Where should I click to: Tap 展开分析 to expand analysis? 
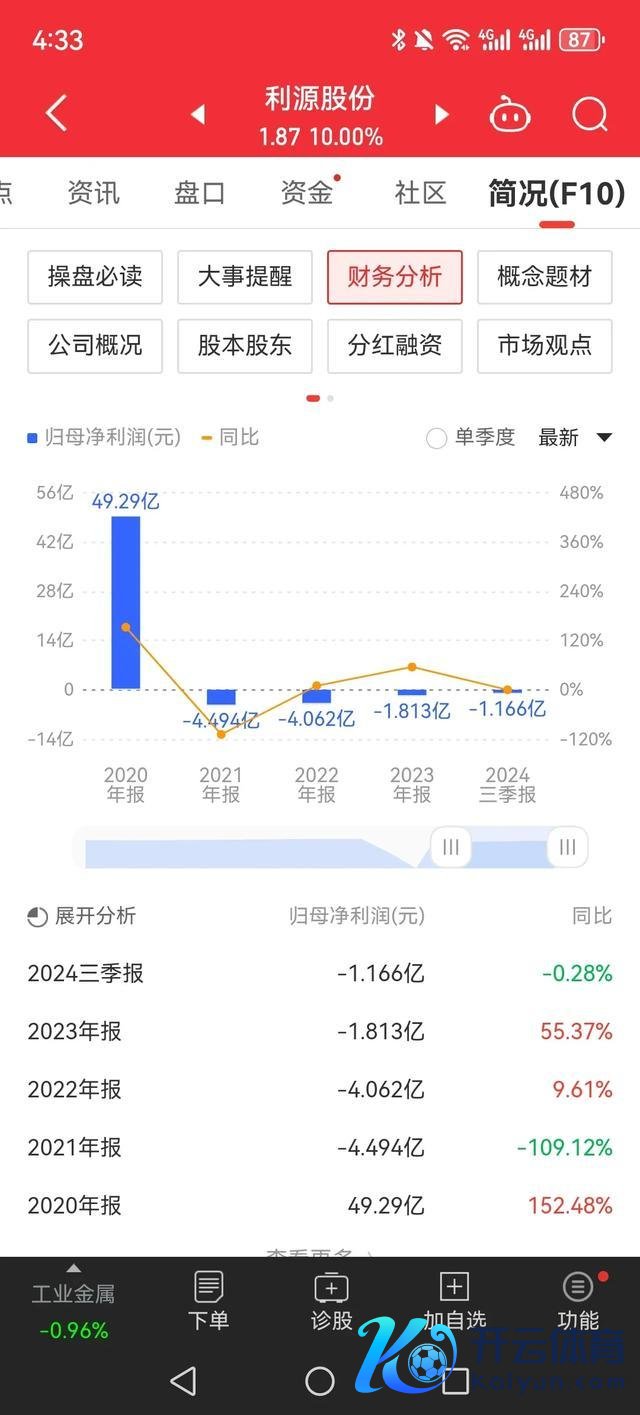[x=82, y=916]
